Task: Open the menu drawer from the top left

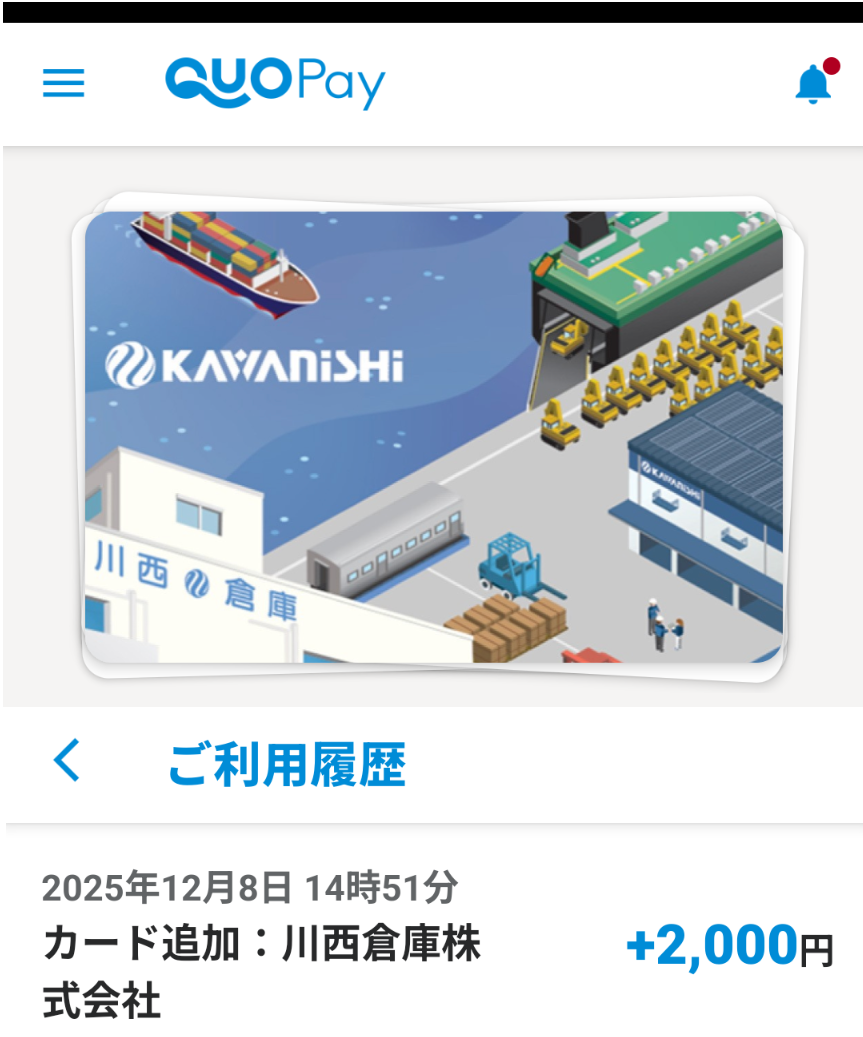Action: (63, 83)
